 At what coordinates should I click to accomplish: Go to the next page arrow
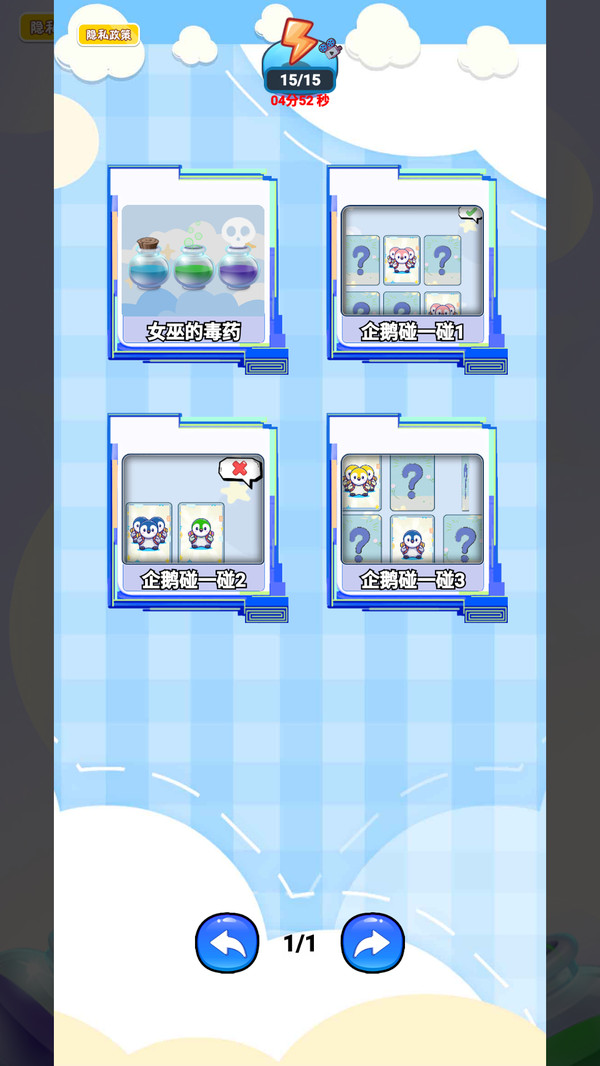click(x=373, y=942)
